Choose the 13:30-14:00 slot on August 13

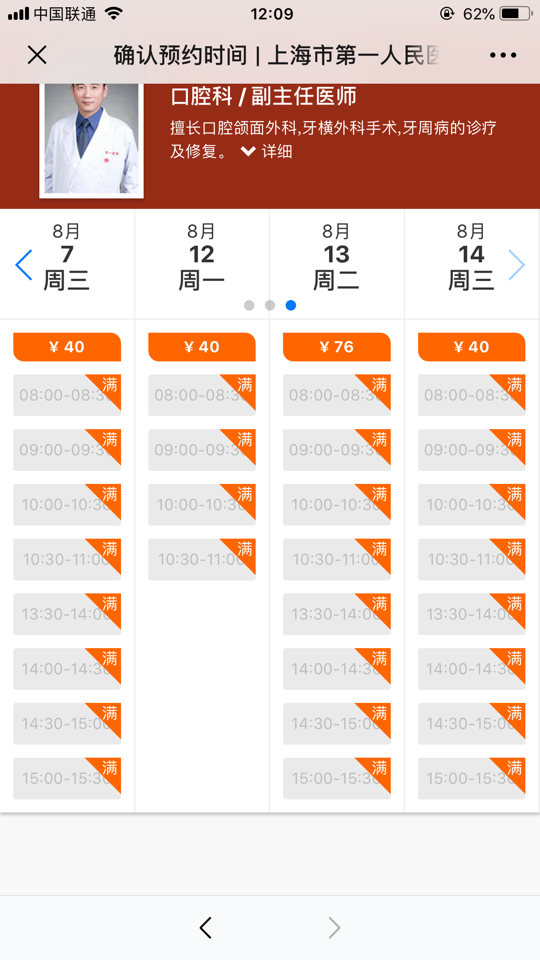[336, 614]
